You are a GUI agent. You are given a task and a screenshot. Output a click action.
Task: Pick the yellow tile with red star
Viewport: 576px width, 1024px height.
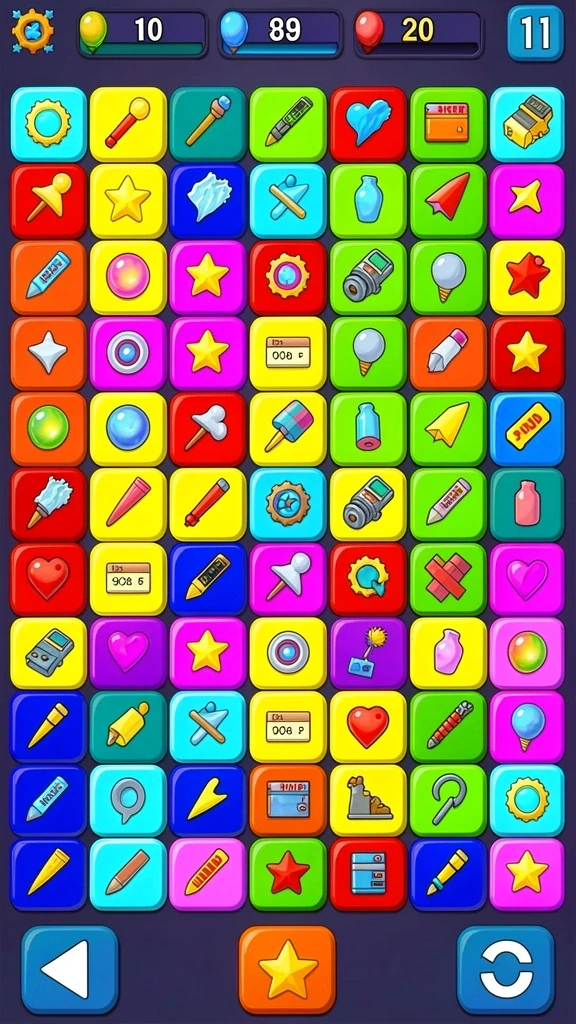tap(527, 277)
